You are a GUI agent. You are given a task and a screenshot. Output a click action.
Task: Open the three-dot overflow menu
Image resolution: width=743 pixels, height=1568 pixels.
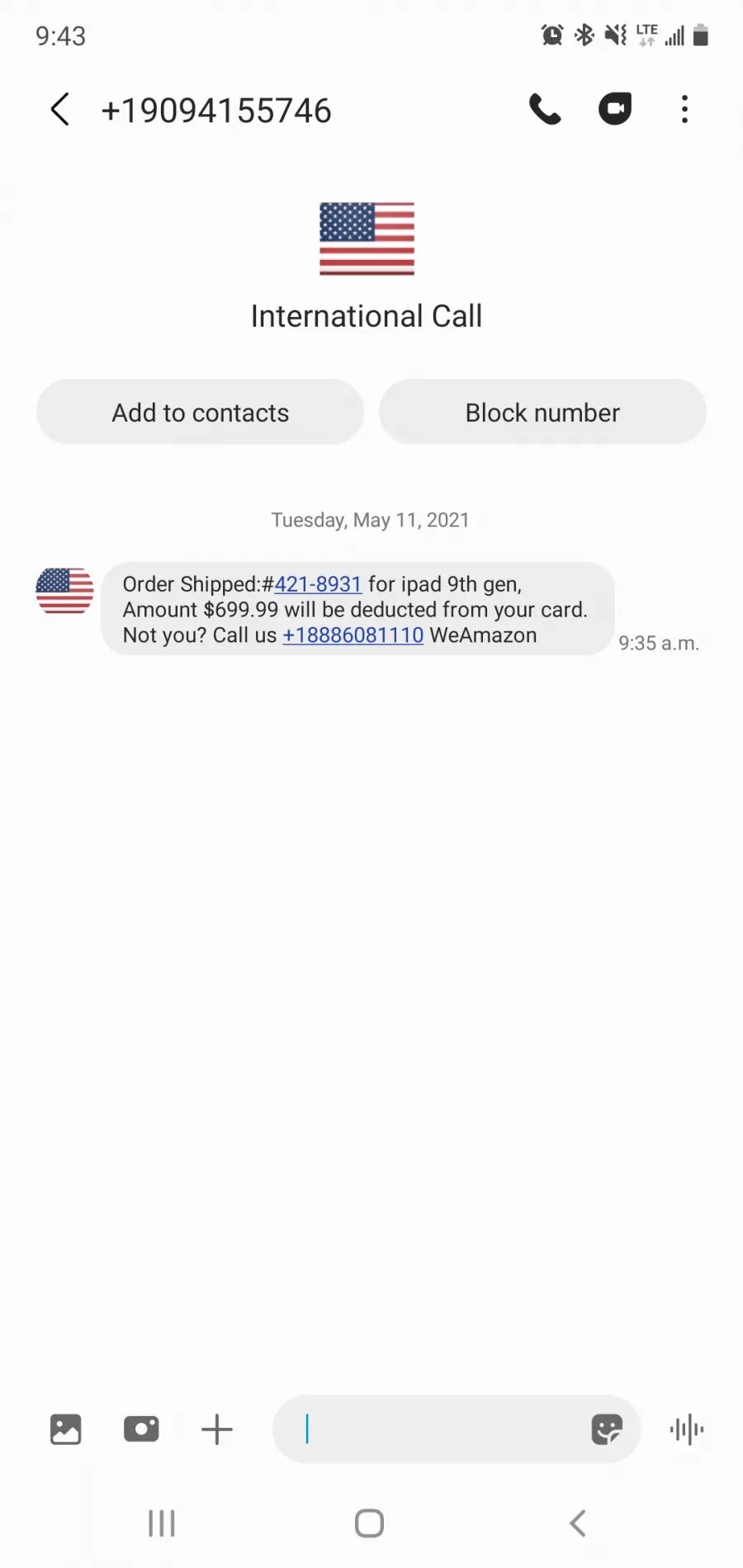coord(684,109)
